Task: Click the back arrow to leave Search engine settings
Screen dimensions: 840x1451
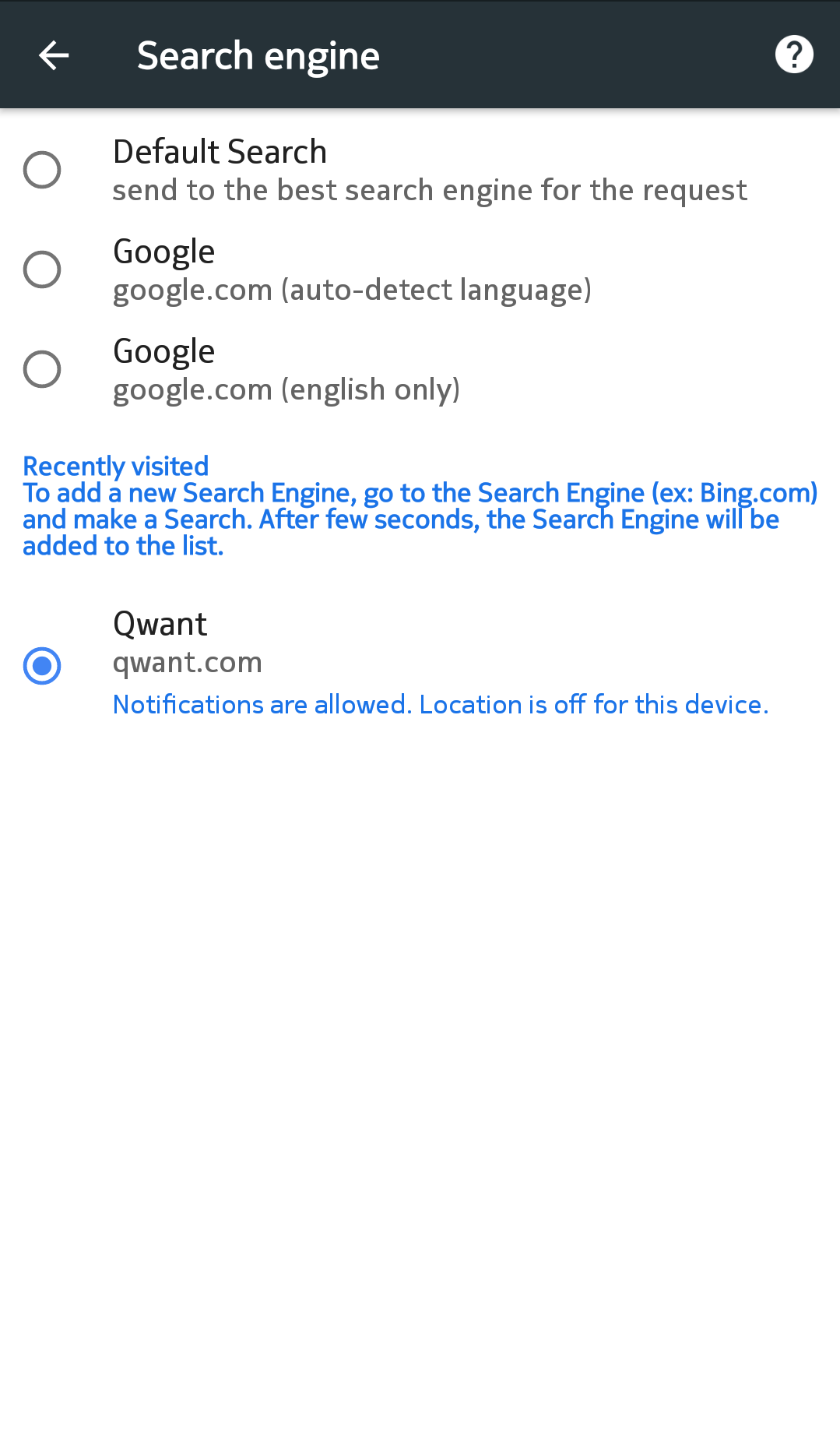Action: 52,55
